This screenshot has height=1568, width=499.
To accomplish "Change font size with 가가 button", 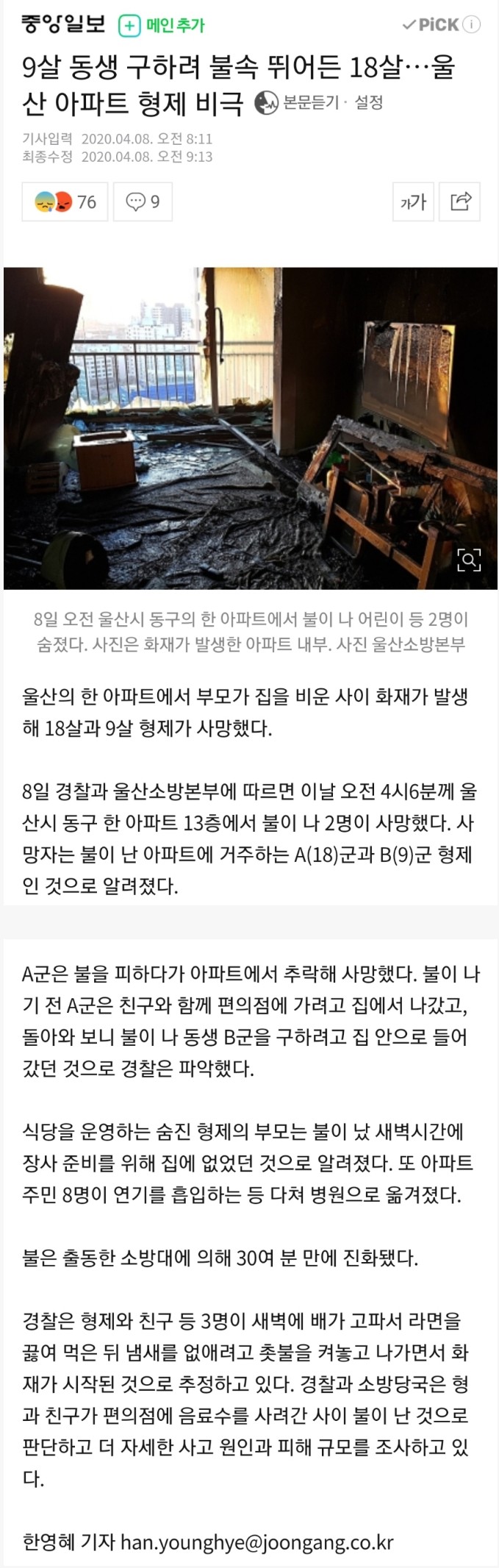I will coord(413,202).
